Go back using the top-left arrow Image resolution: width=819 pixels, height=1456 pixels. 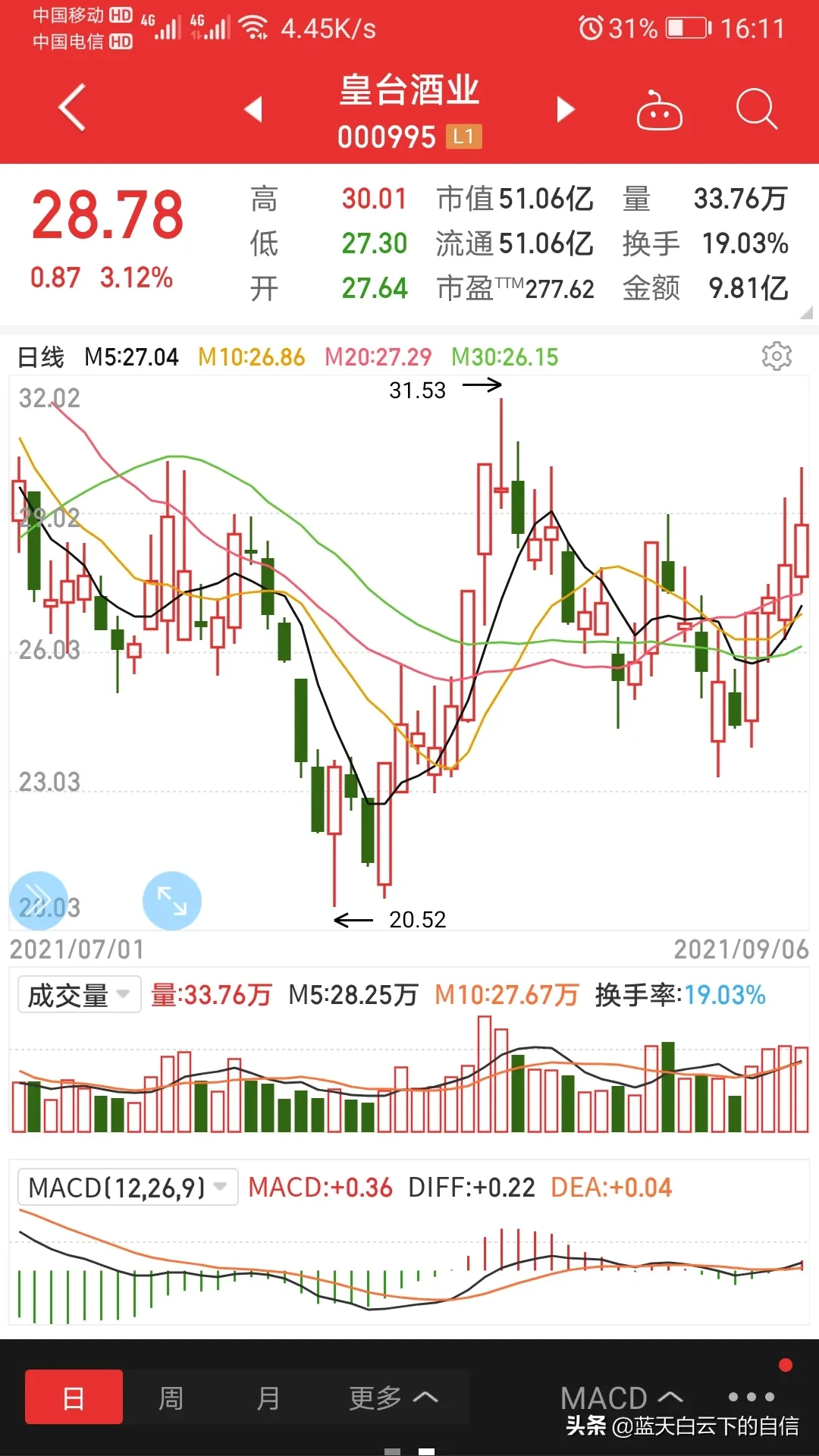[72, 108]
